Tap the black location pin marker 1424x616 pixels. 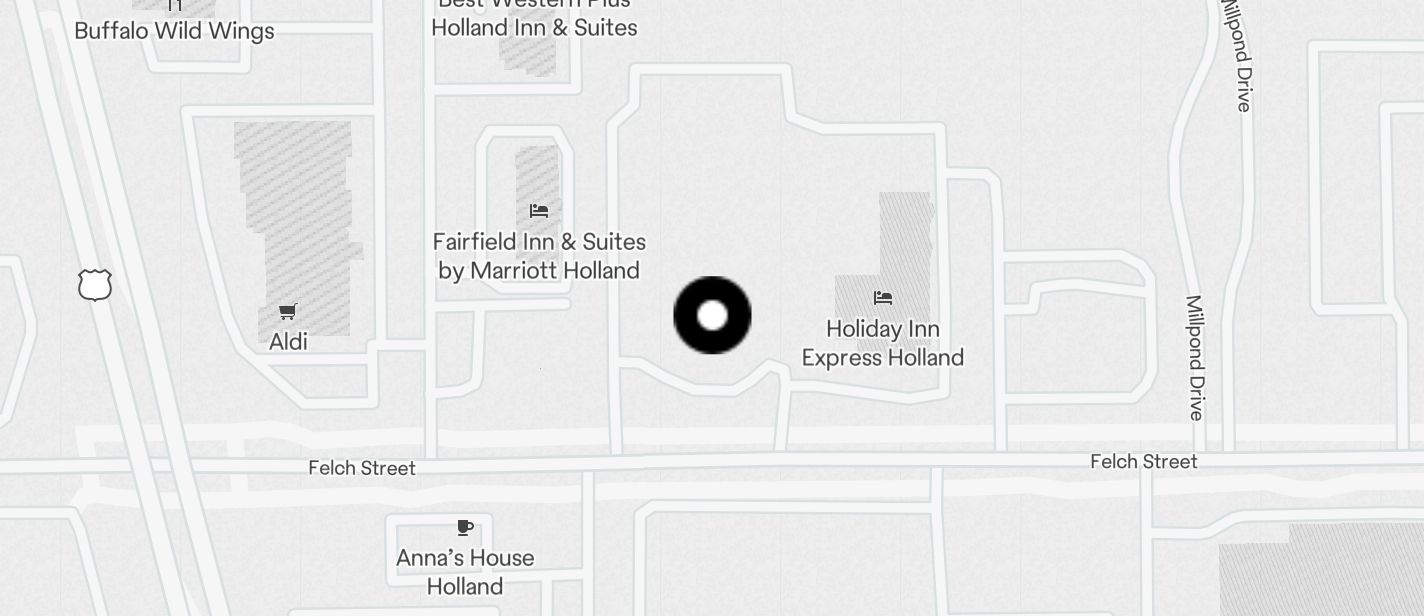712,316
